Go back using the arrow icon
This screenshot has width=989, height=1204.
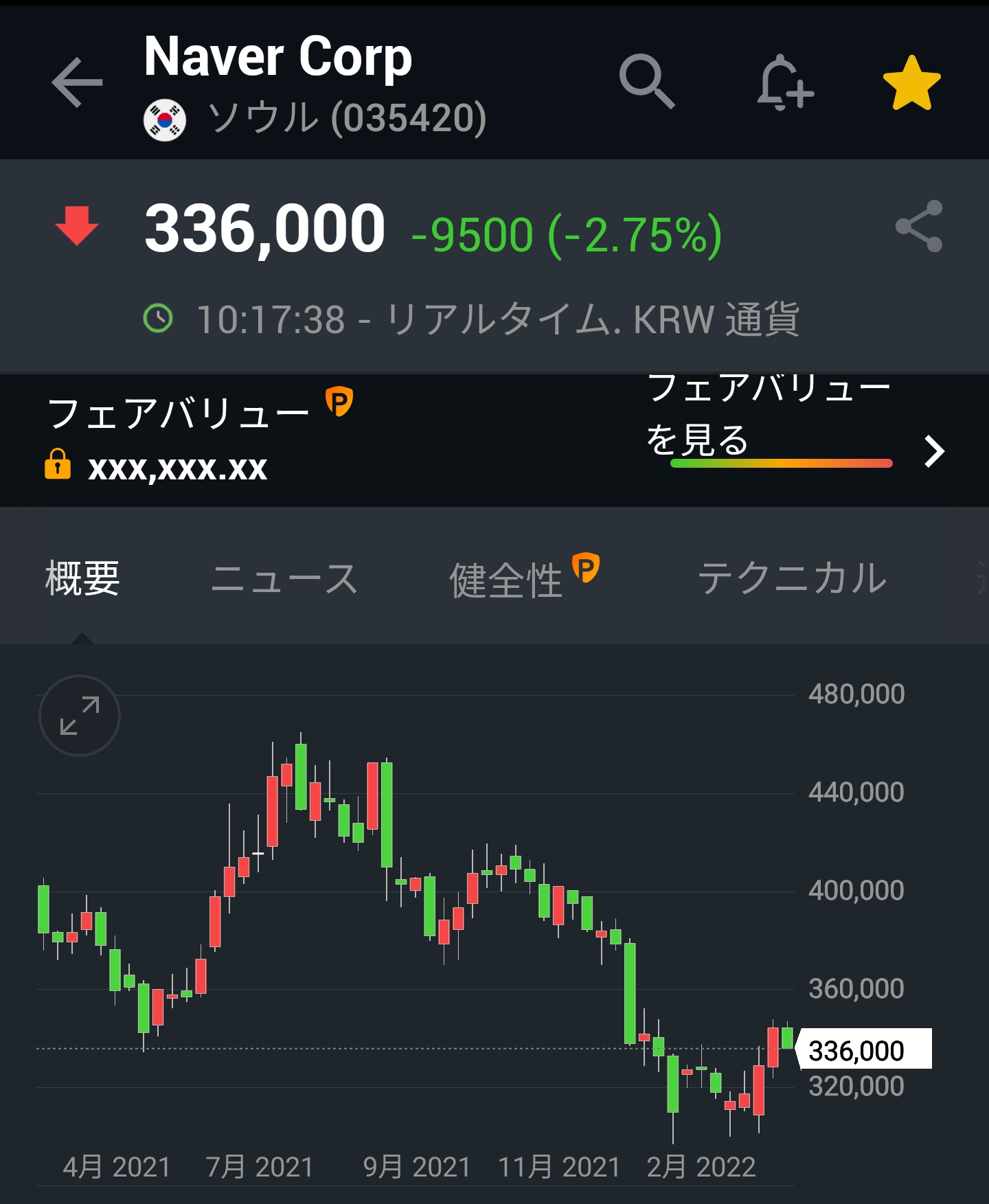coord(77,82)
